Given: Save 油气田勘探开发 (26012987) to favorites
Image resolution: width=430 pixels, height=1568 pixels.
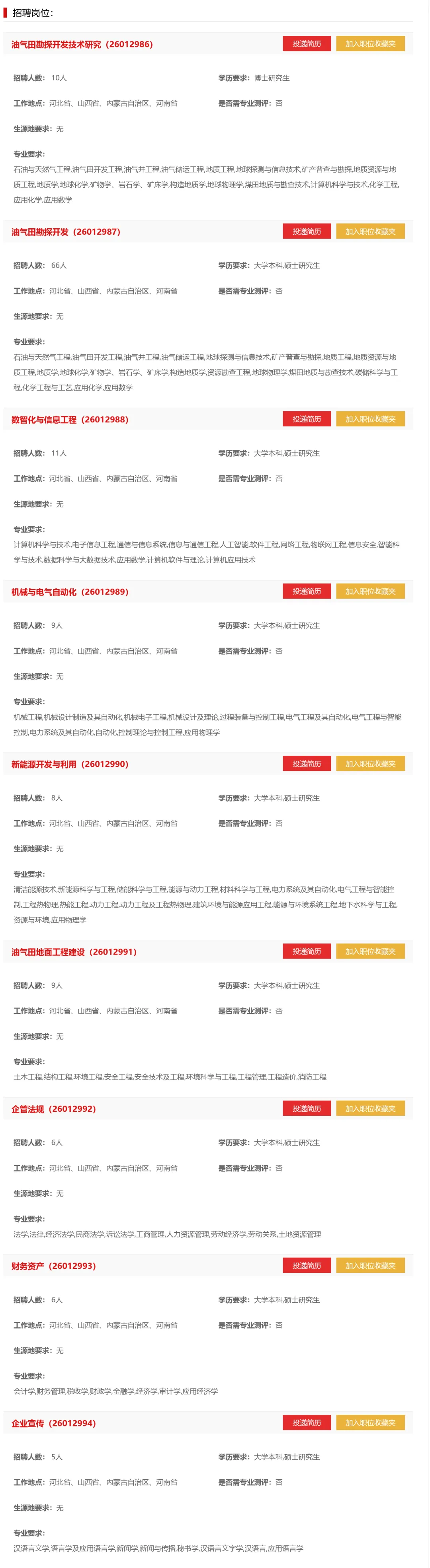Looking at the screenshot, I should point(370,232).
